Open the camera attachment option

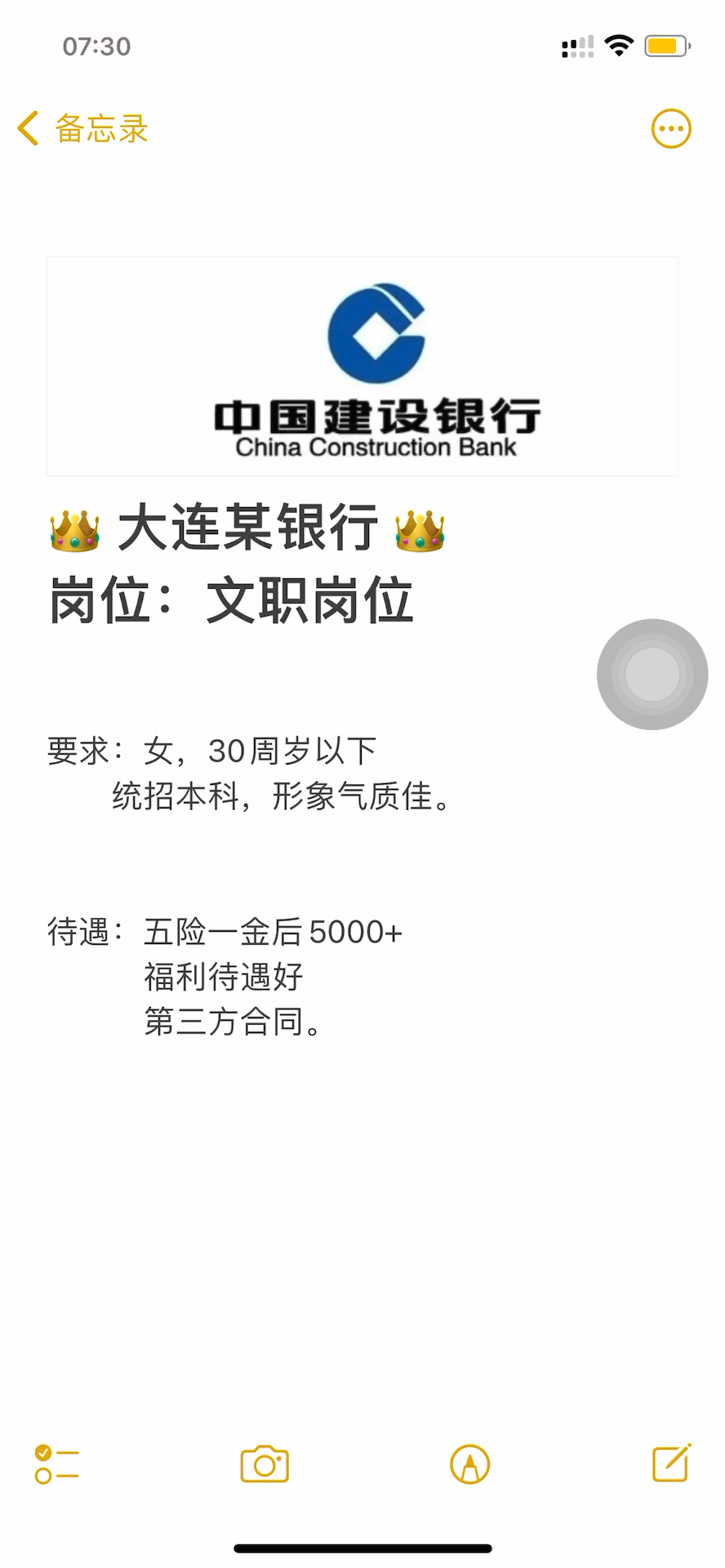(x=265, y=1464)
